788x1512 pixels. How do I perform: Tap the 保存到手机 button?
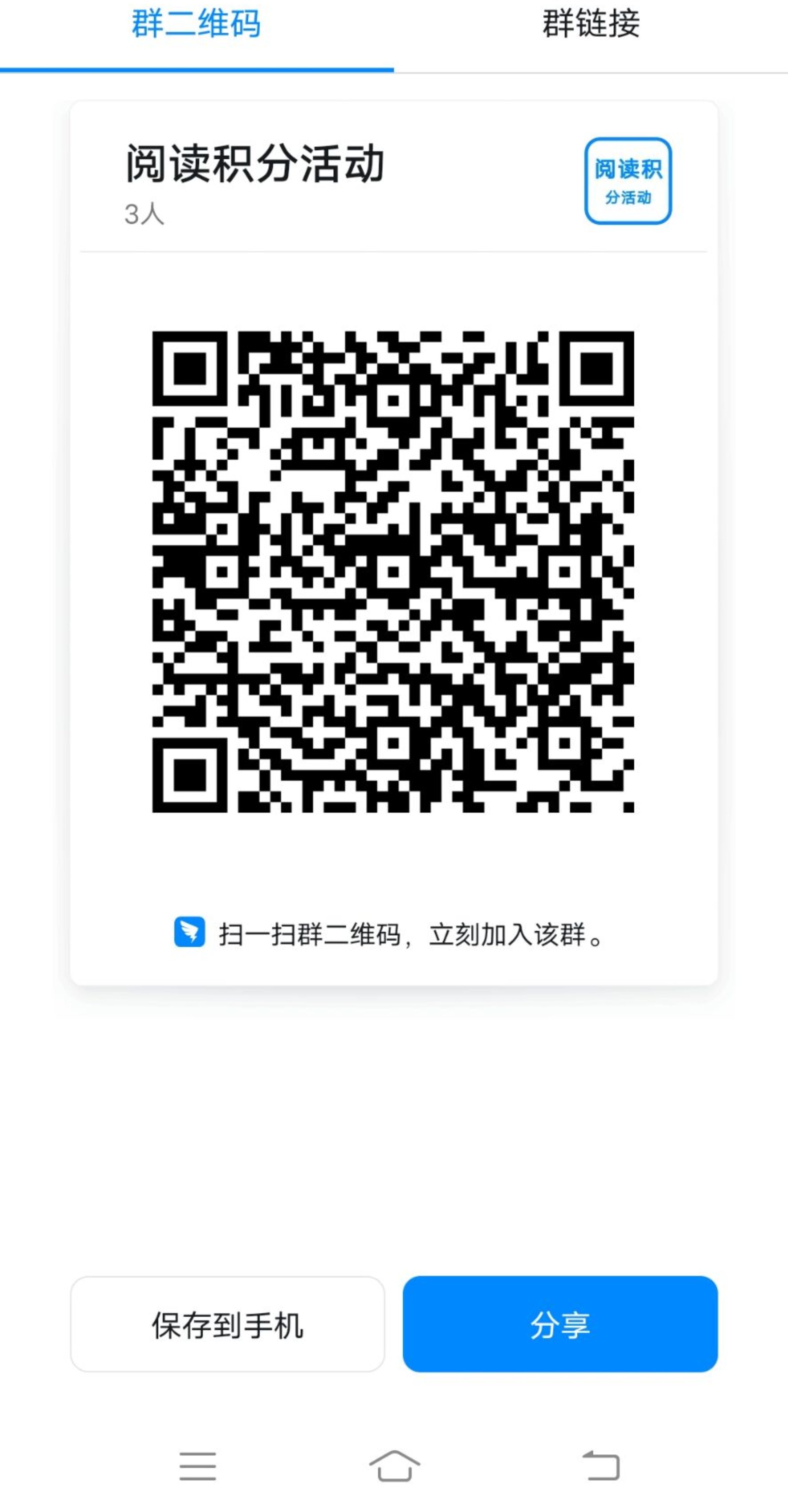click(x=227, y=1325)
